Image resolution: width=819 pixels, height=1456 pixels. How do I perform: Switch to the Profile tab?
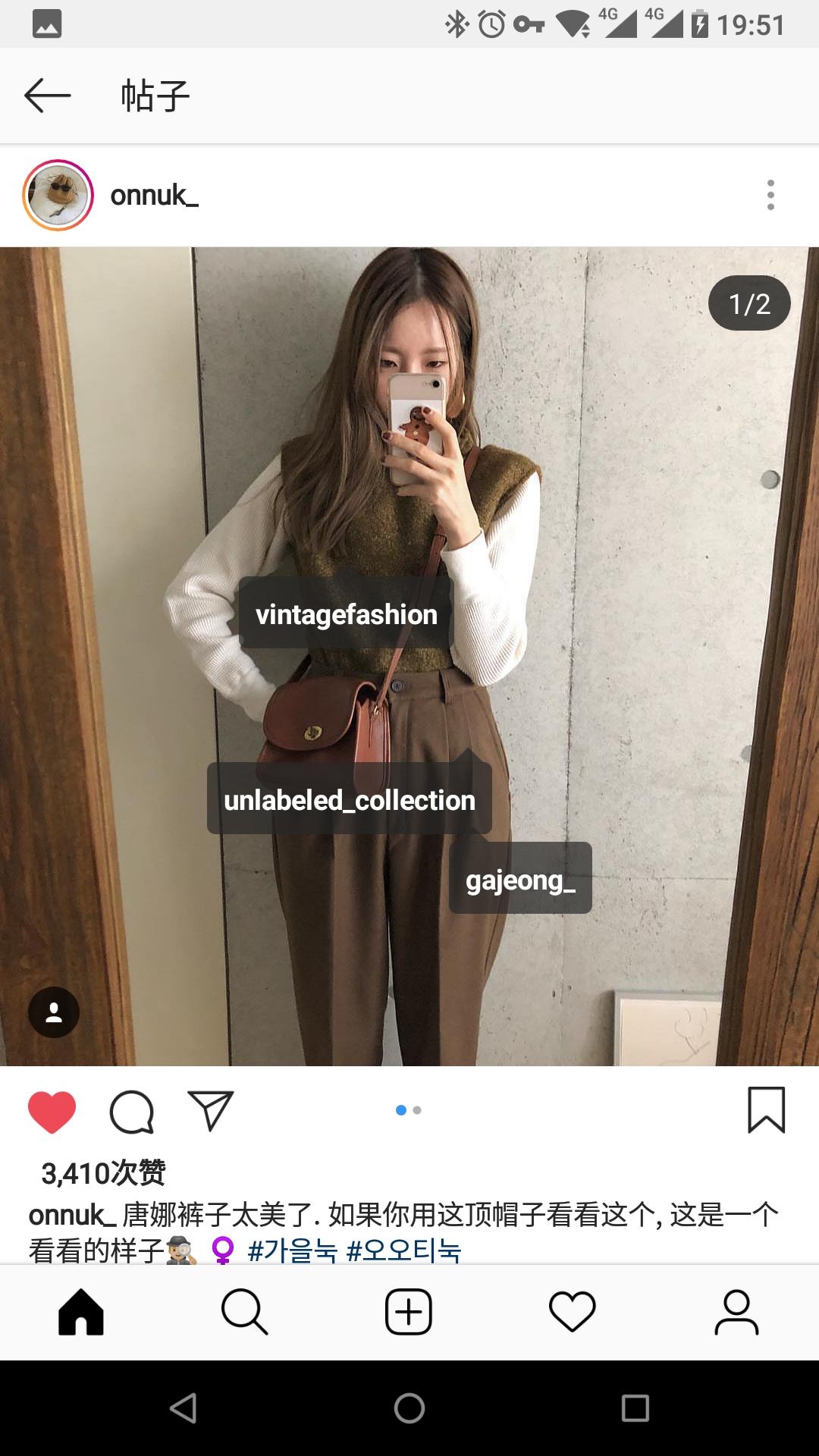[x=736, y=1312]
